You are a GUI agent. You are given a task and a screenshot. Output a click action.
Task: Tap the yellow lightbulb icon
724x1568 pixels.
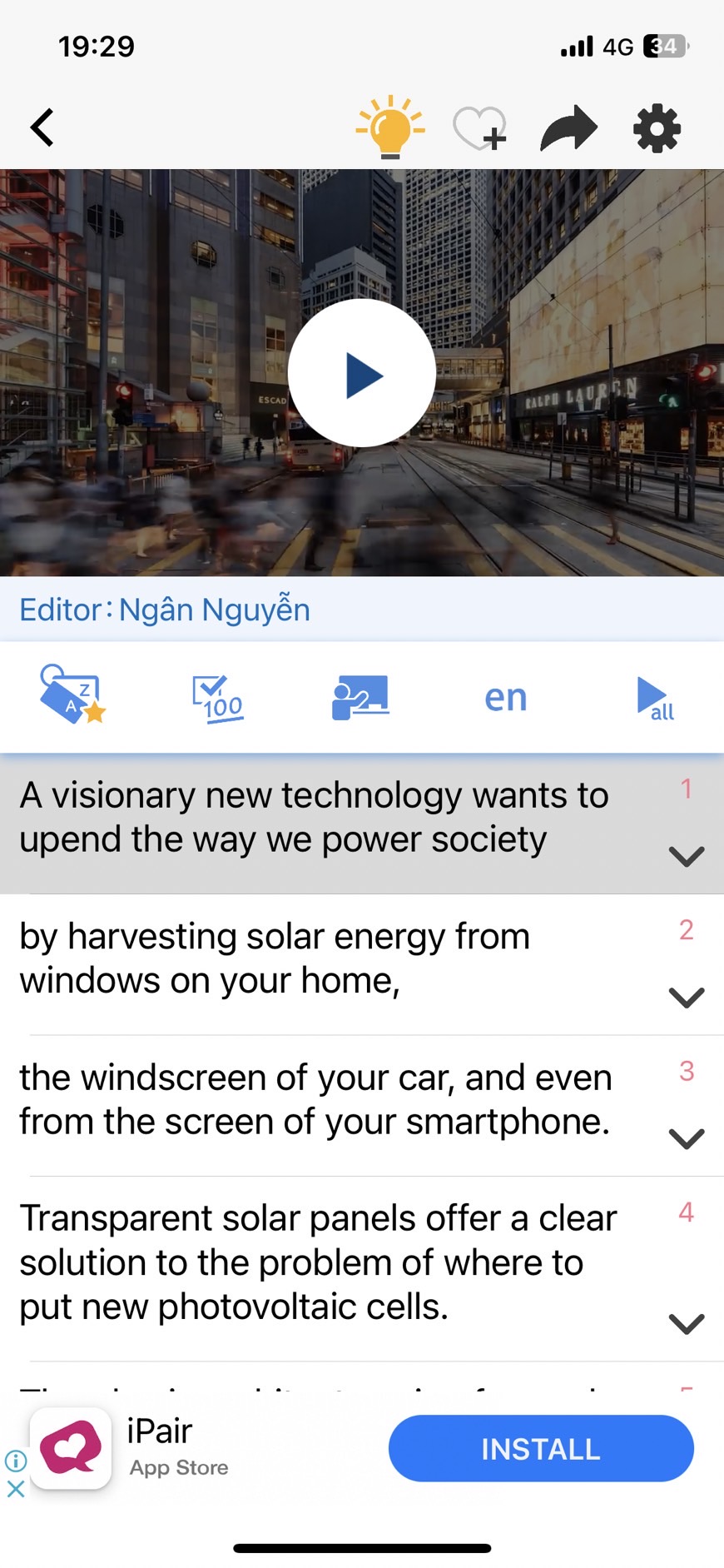tap(389, 128)
